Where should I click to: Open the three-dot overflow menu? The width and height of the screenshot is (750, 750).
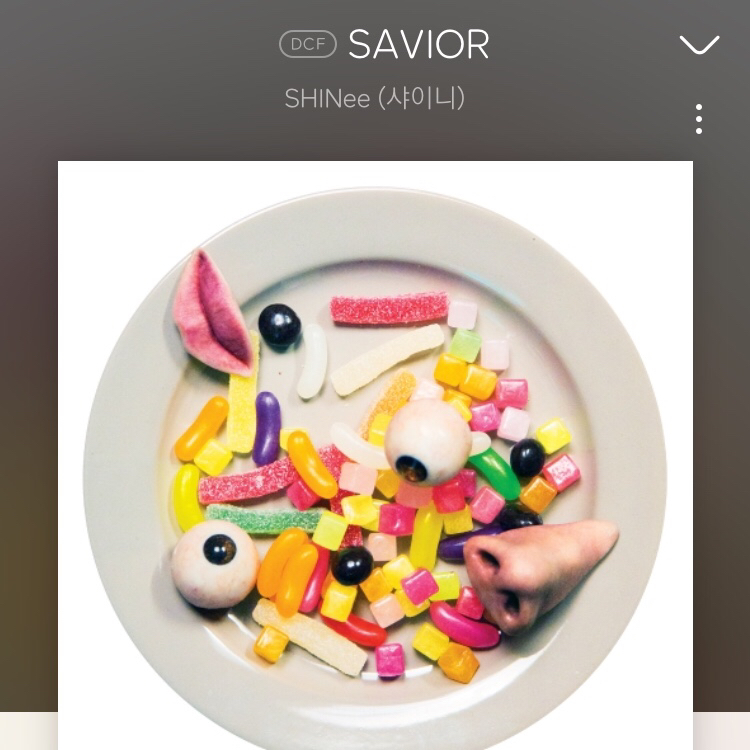click(699, 119)
